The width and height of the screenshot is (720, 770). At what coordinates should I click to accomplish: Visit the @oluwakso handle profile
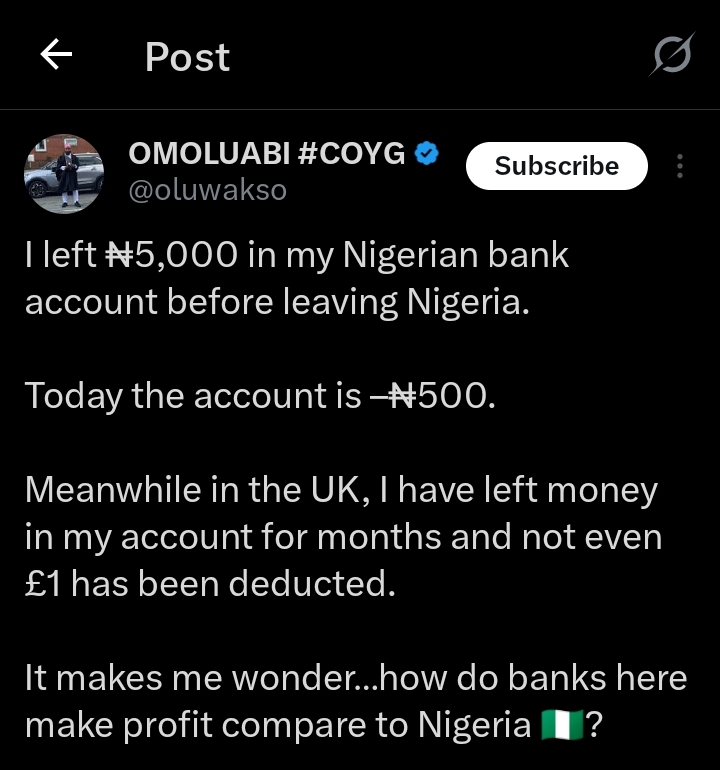pos(208,190)
